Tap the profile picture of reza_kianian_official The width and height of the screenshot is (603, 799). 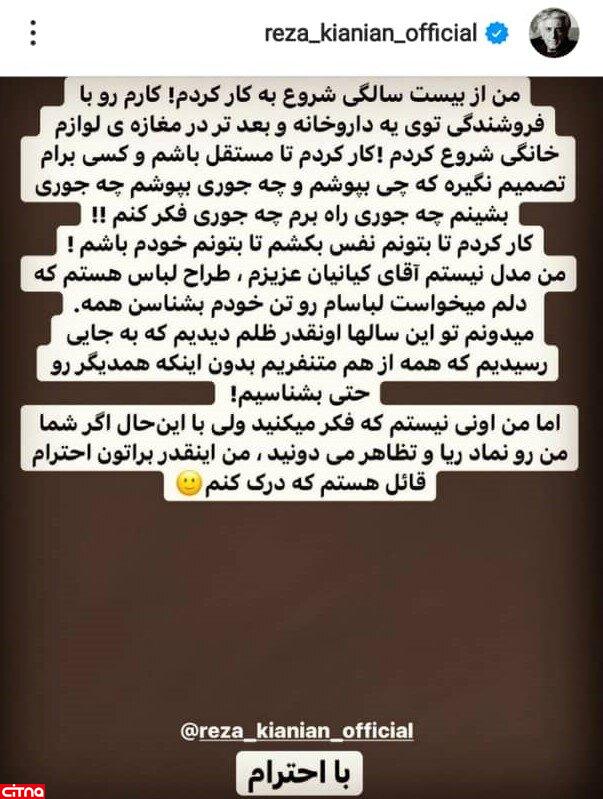562,34
